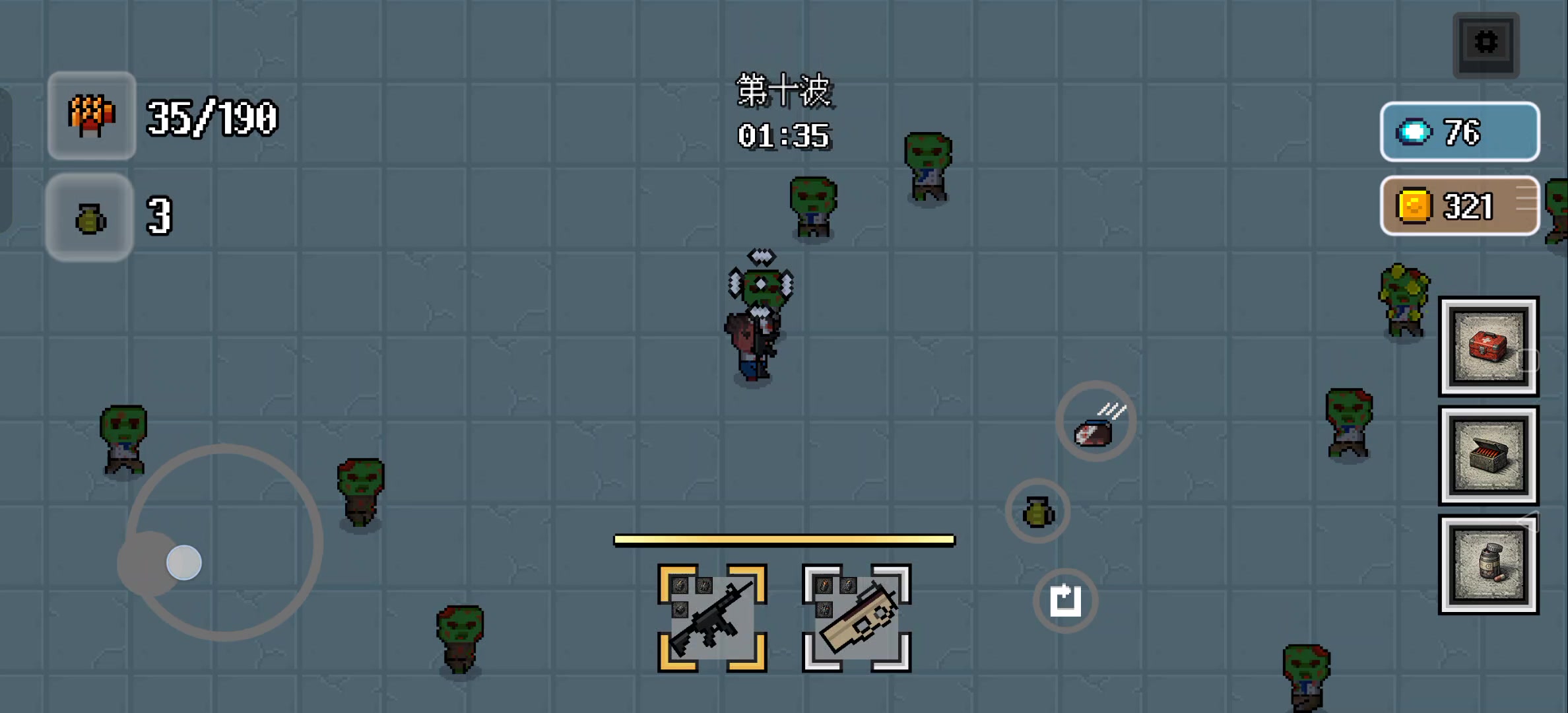
Task: Select the black assault rifle slot
Action: pyautogui.click(x=712, y=618)
